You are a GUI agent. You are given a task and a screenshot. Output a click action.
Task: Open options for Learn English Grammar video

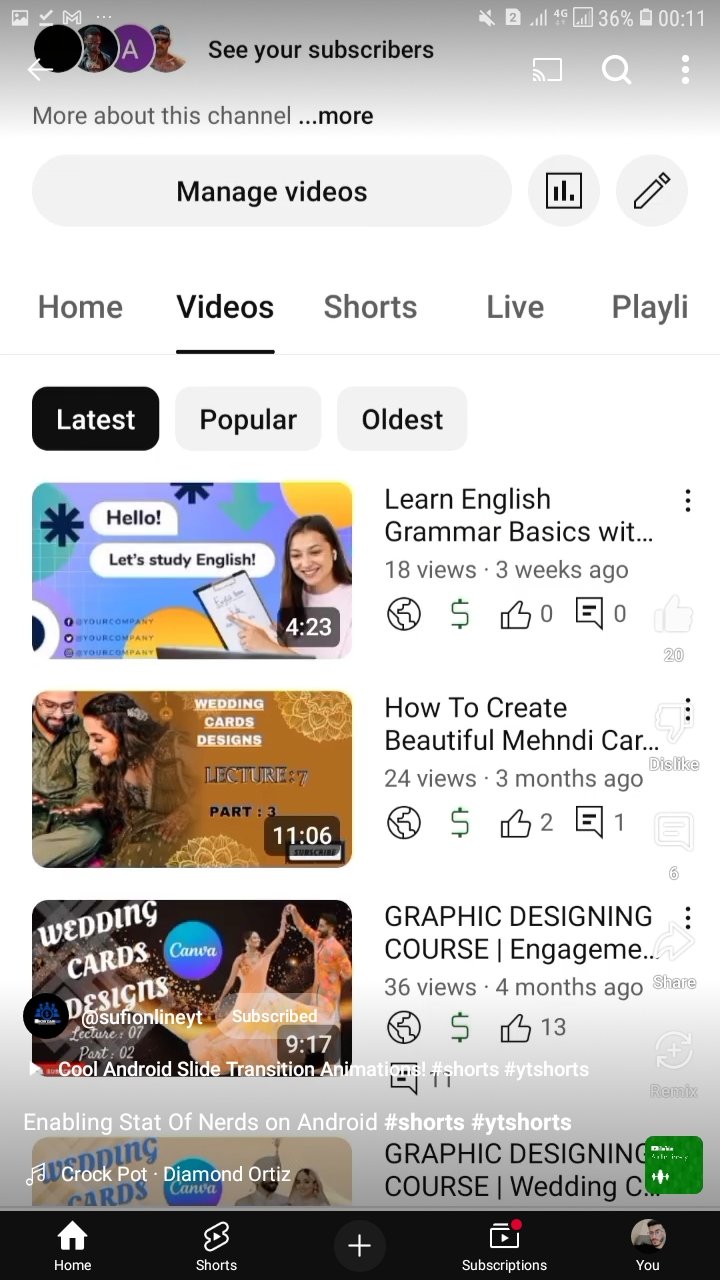[x=687, y=501]
